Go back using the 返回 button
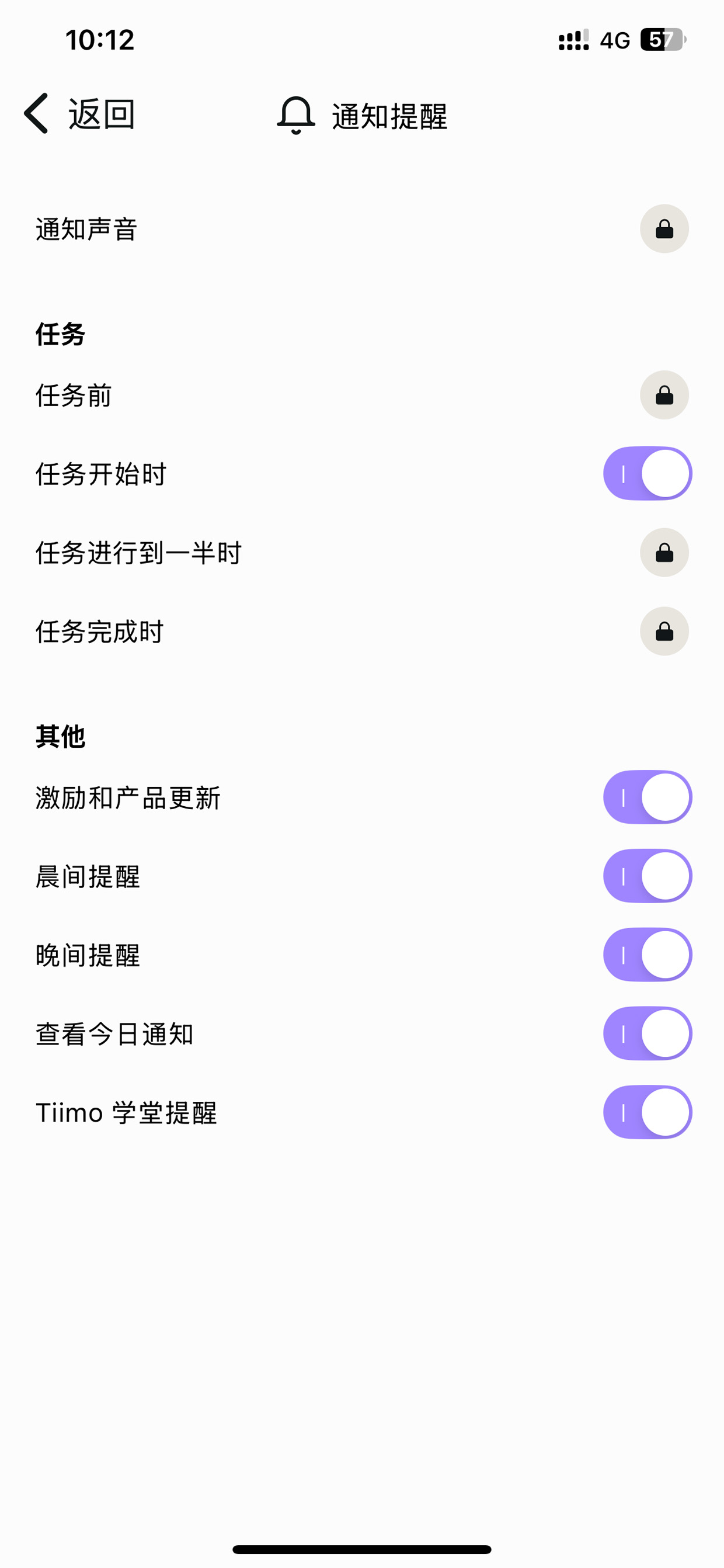 tap(79, 113)
